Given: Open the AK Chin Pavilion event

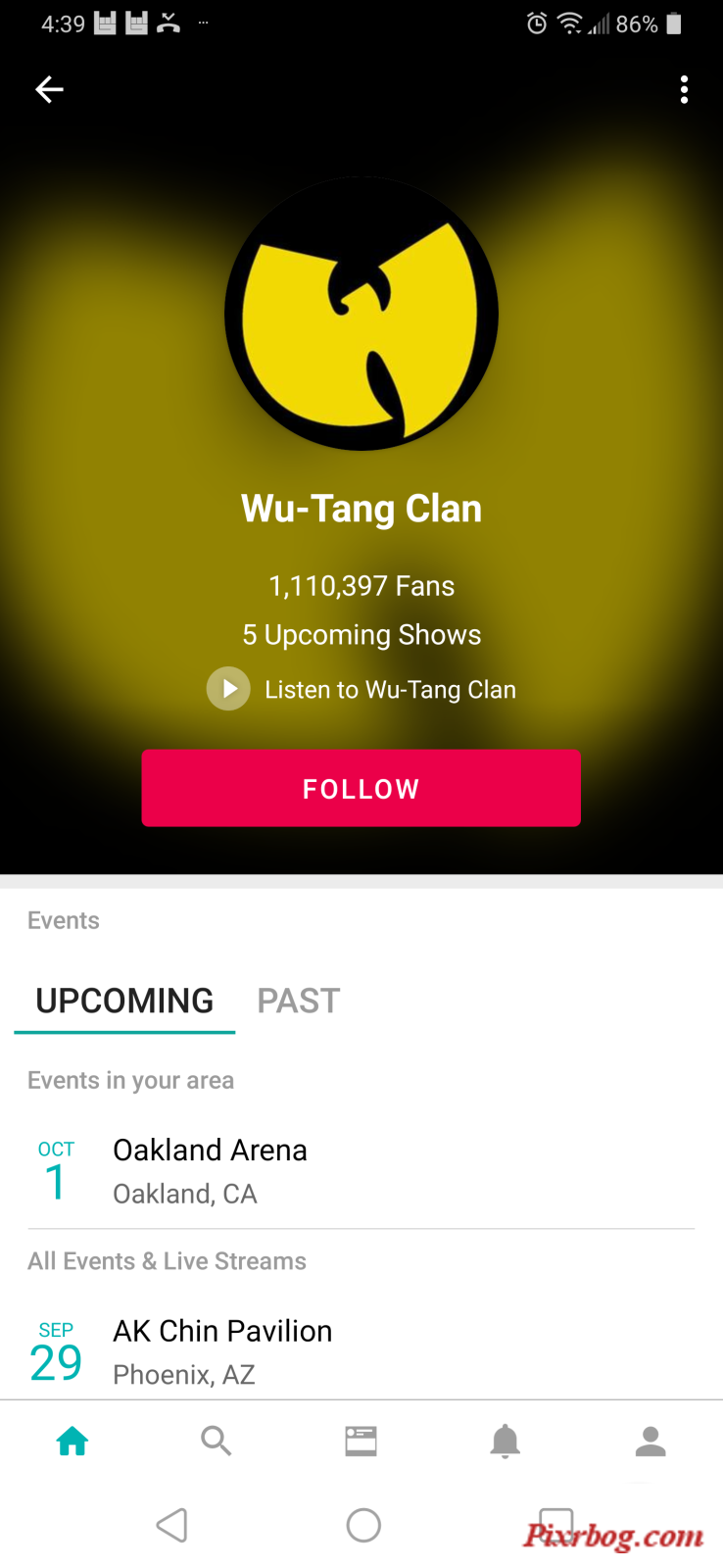Looking at the screenshot, I should [x=222, y=1350].
